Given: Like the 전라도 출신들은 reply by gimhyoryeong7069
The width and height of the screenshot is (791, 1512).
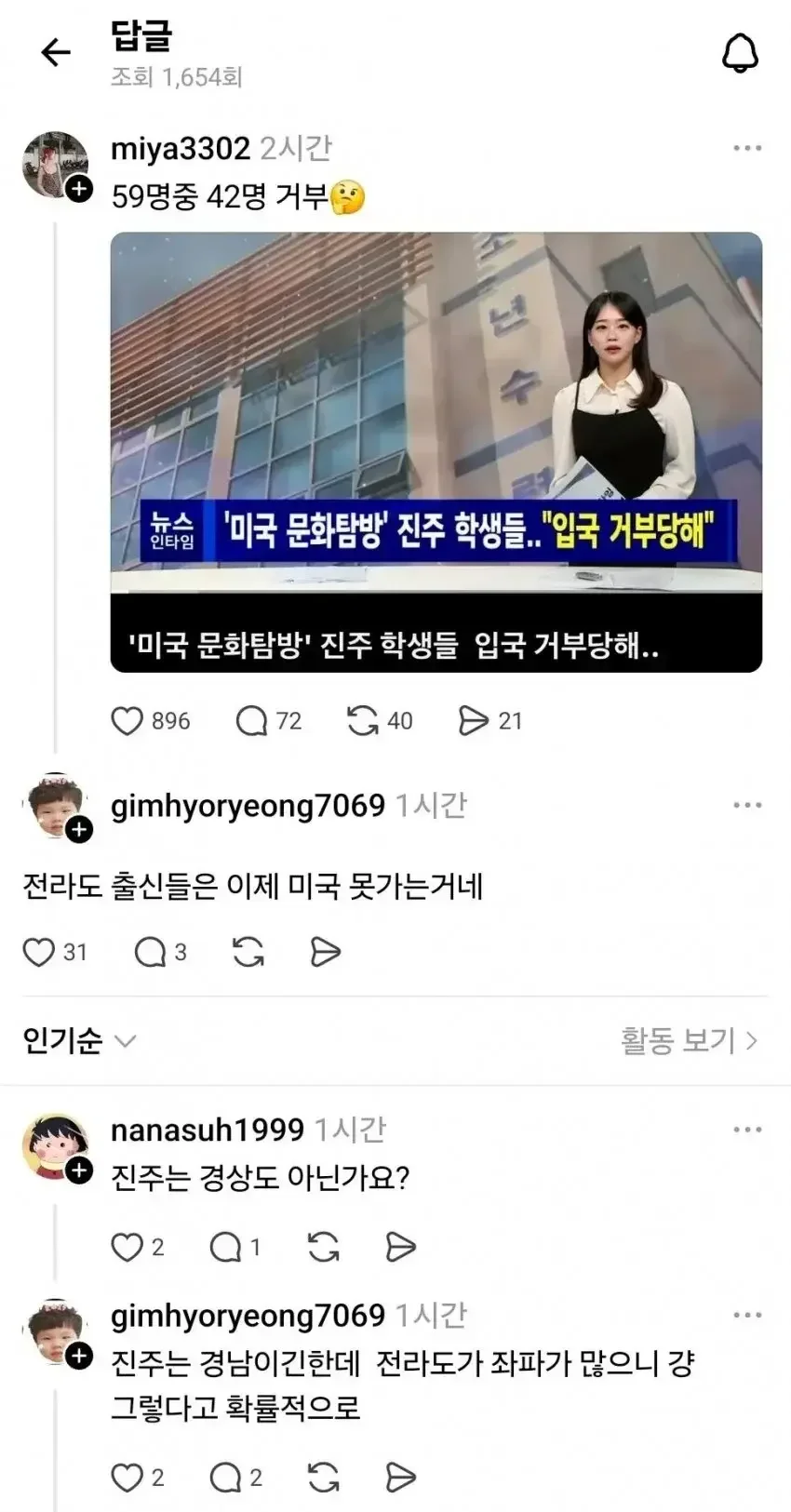Looking at the screenshot, I should 39,952.
